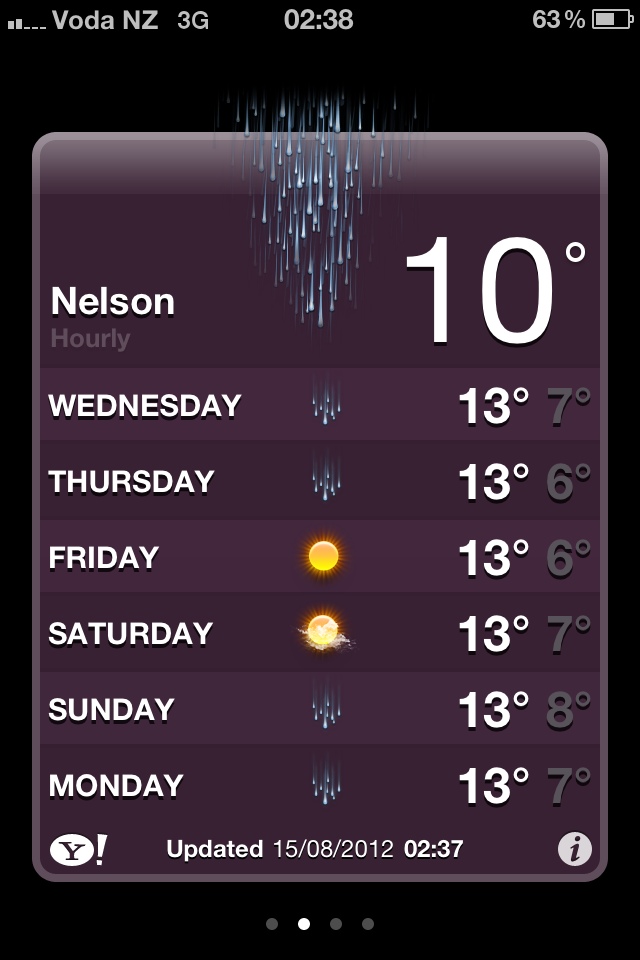The width and height of the screenshot is (640, 960).
Task: Tap the page indicator dots
Action: tap(320, 924)
